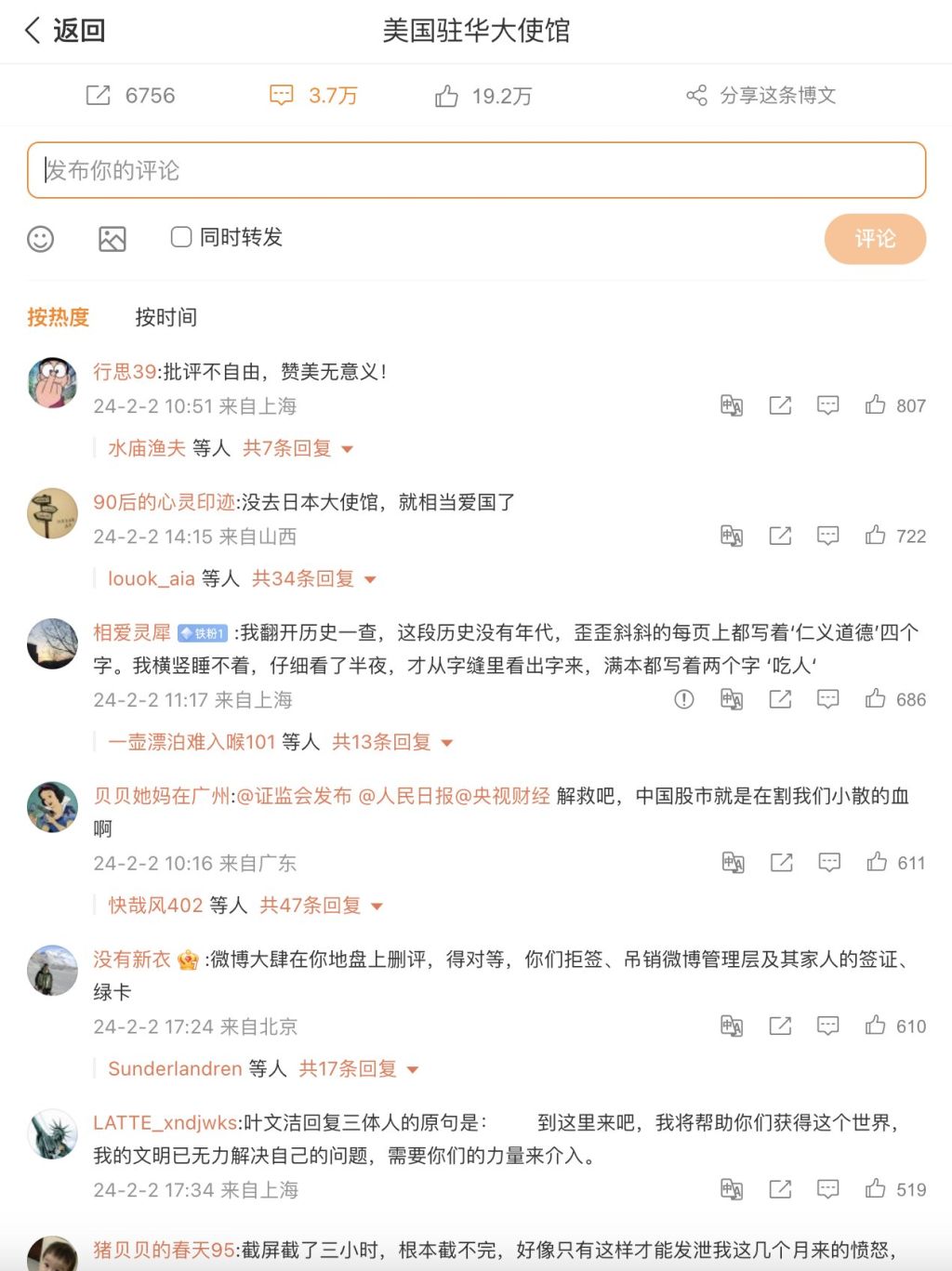Image resolution: width=952 pixels, height=1271 pixels.
Task: Like 行思39's comment
Action: 875,405
